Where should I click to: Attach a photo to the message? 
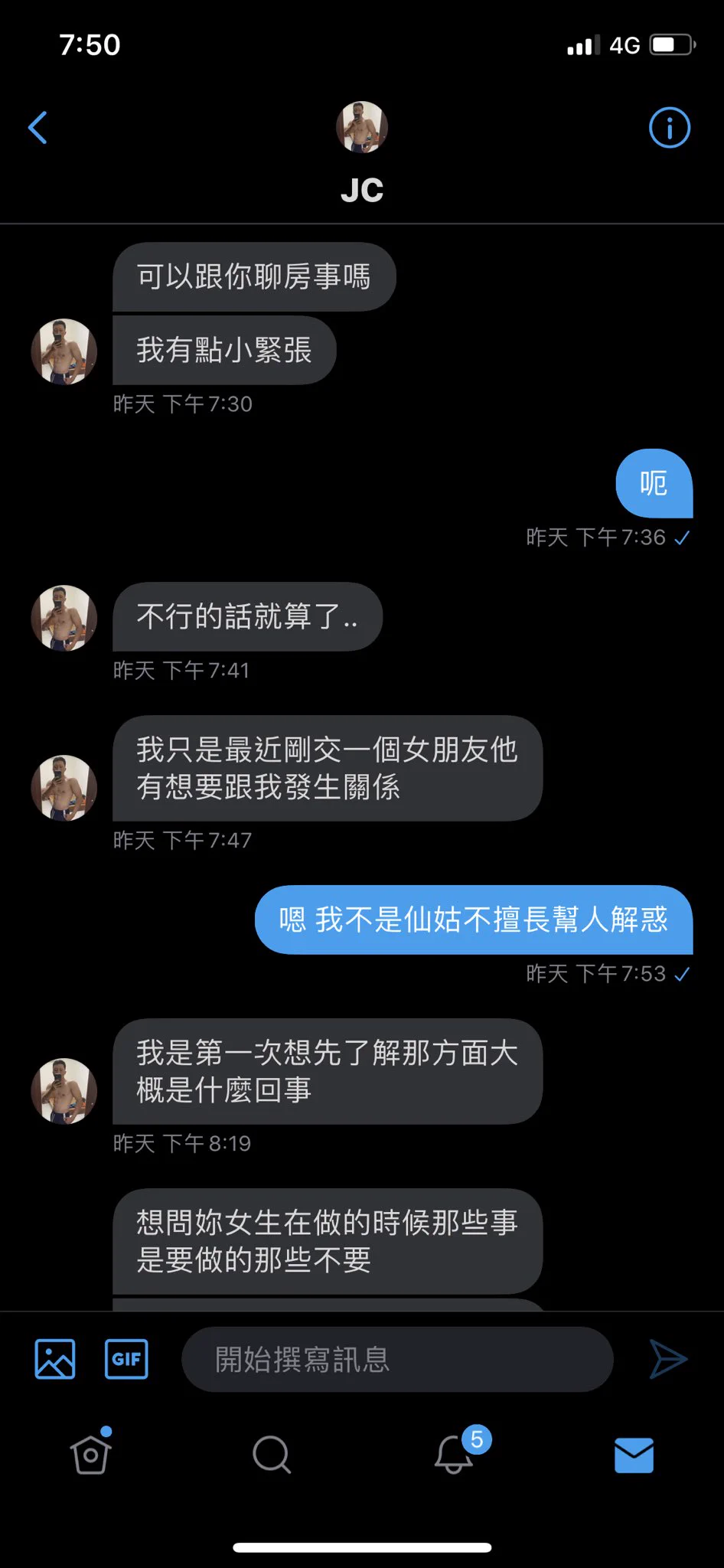click(x=55, y=1359)
